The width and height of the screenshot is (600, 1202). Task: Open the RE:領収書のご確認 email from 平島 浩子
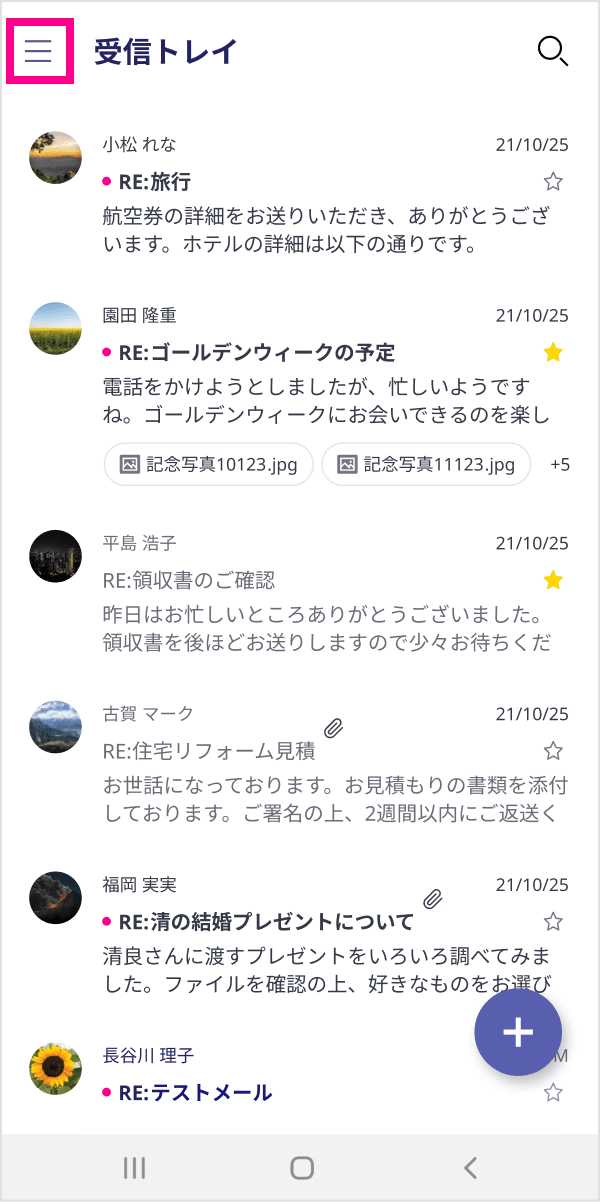(300, 593)
